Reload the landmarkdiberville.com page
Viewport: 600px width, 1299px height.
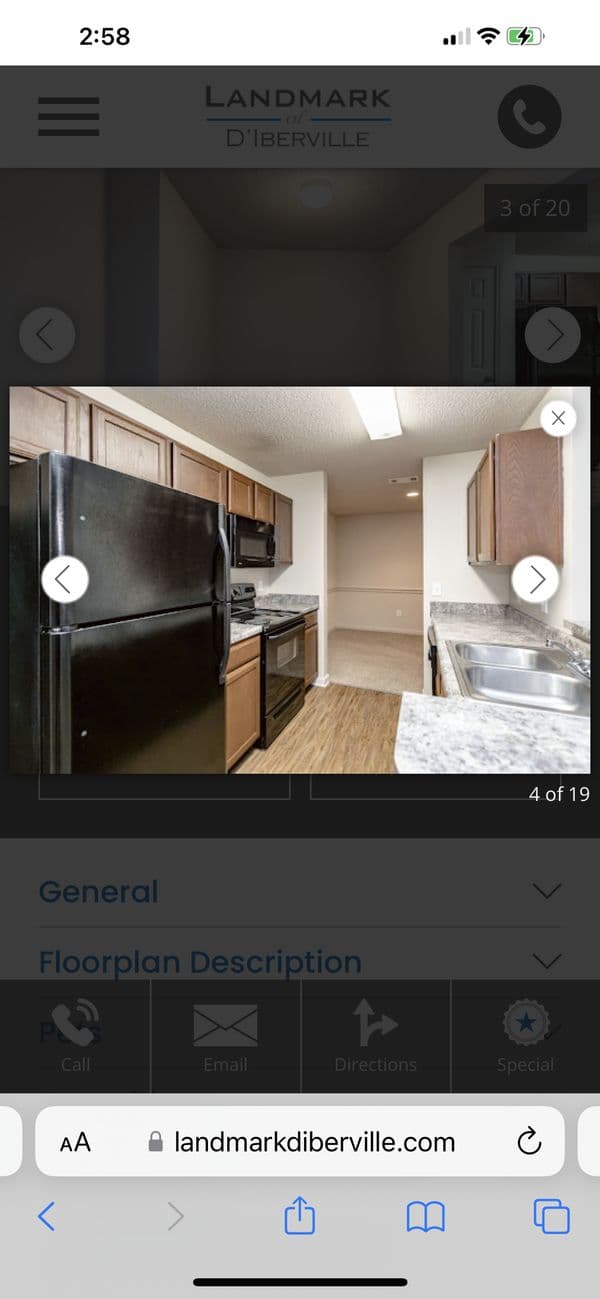click(x=529, y=1142)
